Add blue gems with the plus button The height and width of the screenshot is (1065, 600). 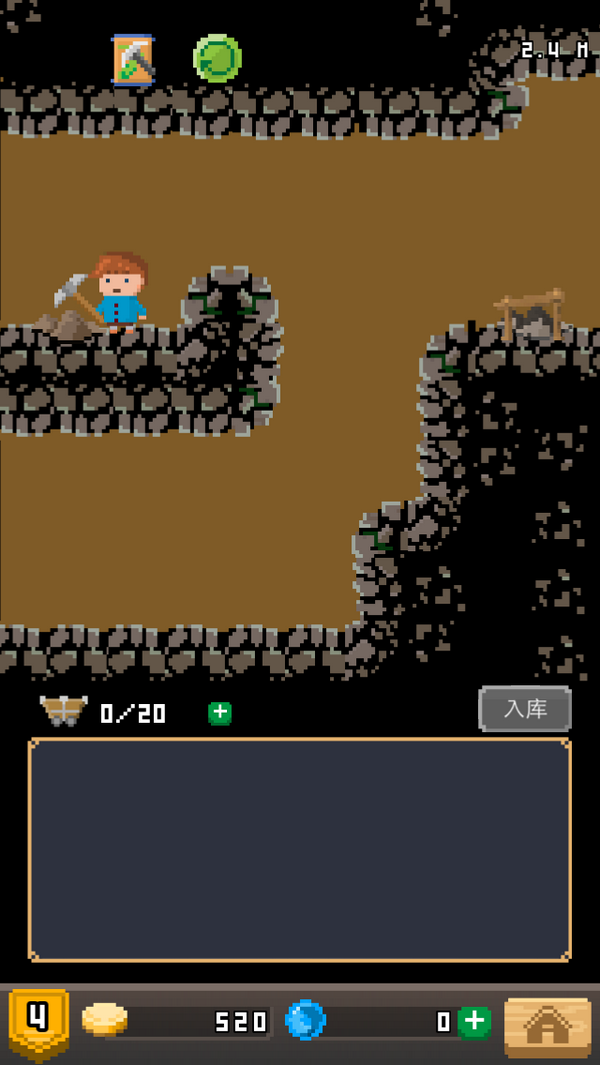pyautogui.click(x=474, y=1022)
